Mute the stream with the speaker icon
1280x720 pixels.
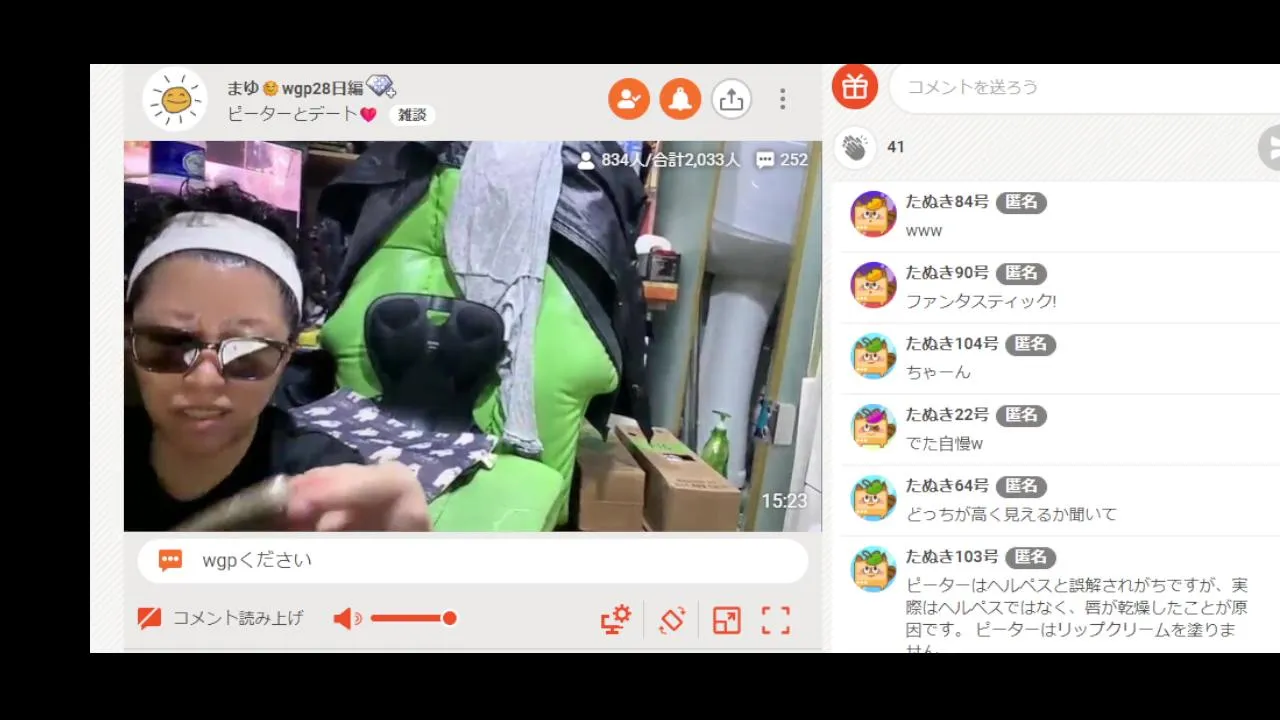pos(346,619)
